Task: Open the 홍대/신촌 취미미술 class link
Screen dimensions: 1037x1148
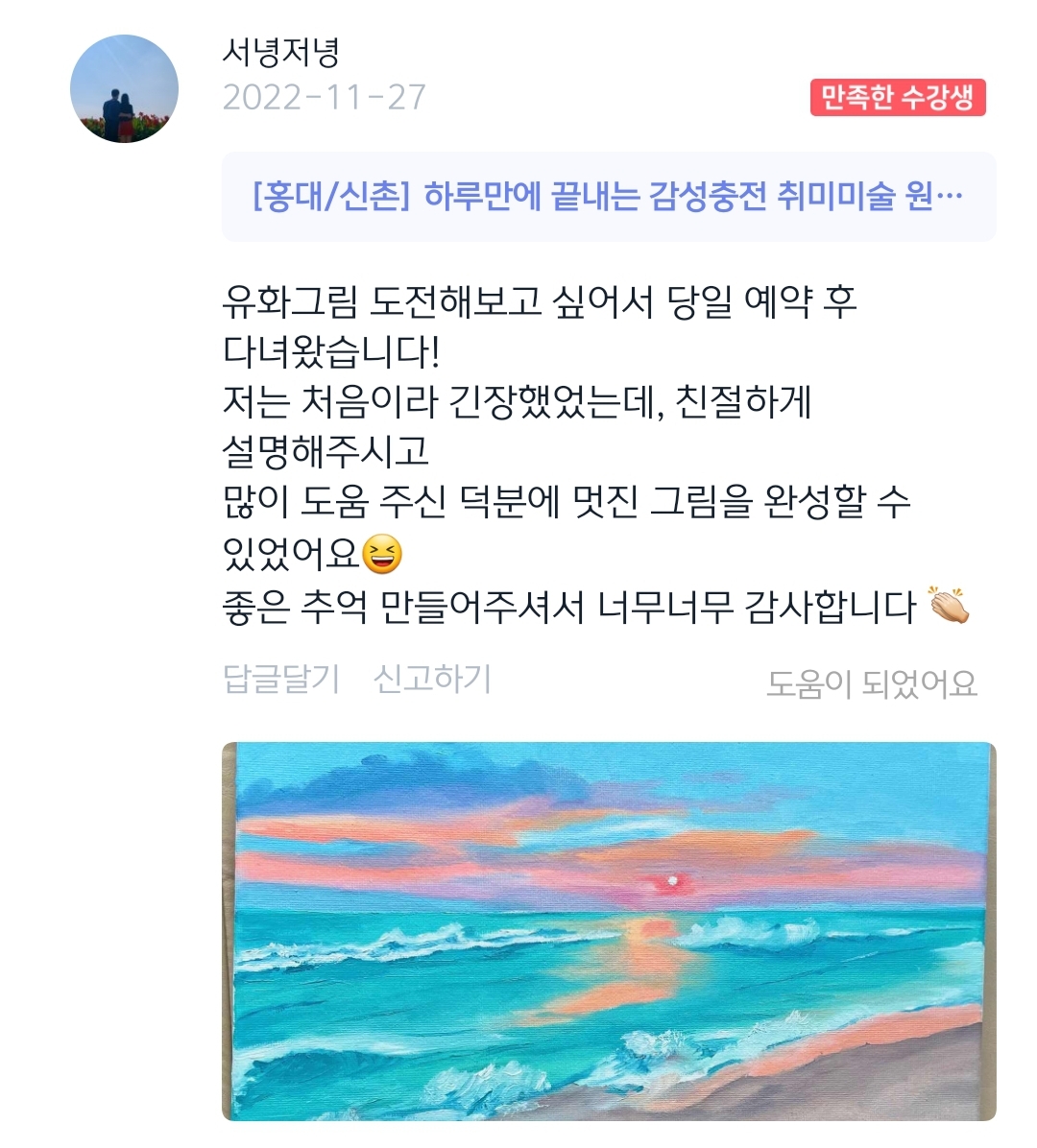Action: click(608, 197)
